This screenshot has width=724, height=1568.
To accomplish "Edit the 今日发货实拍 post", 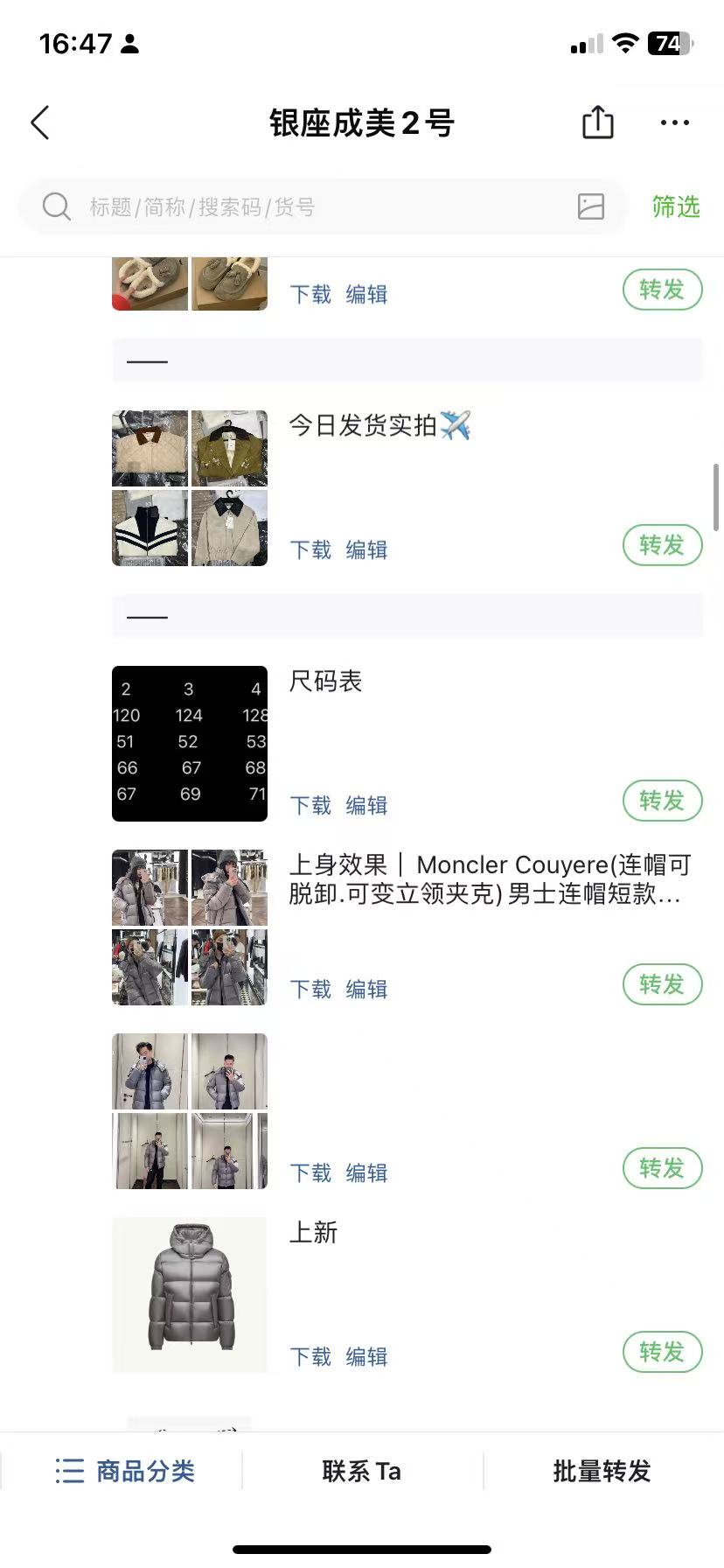I will coord(366,549).
